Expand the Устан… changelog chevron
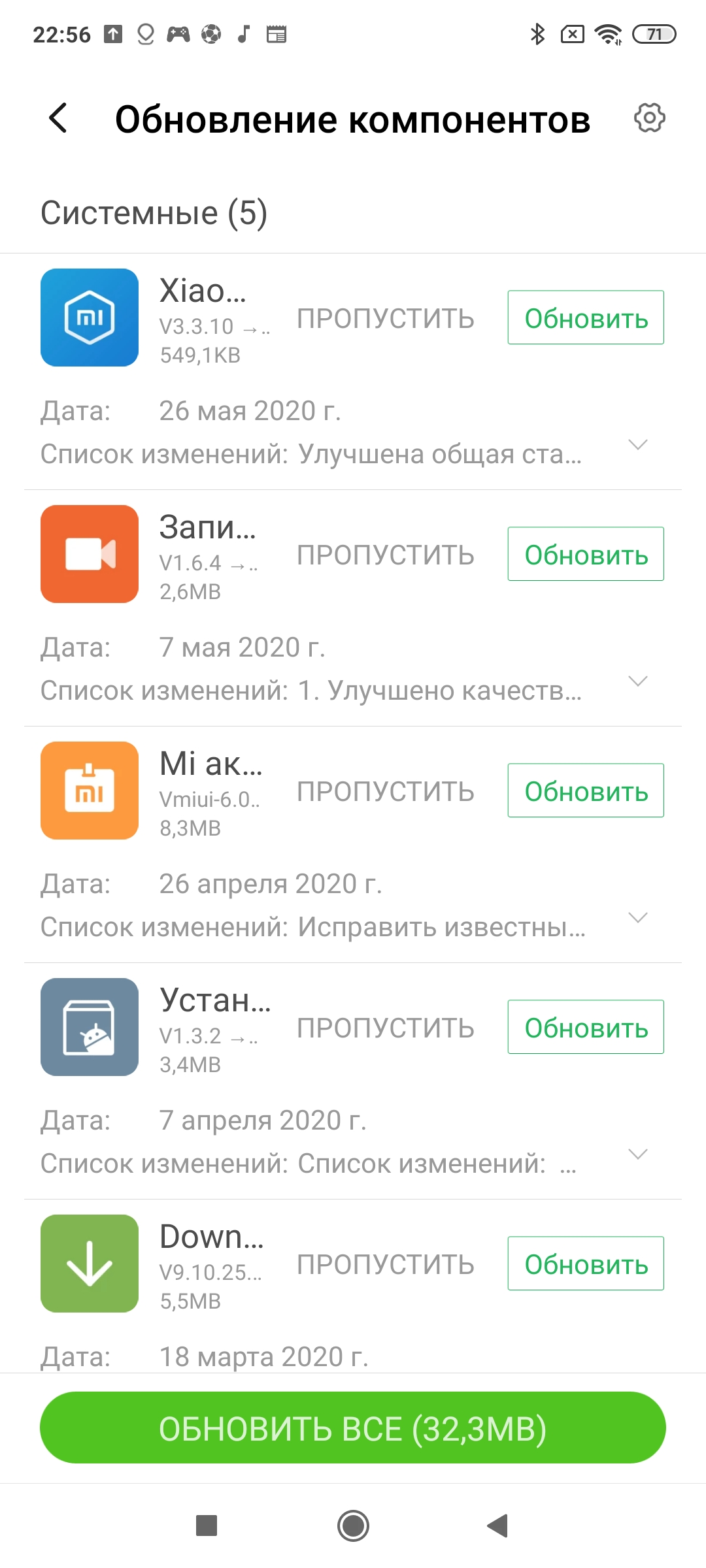706x1568 pixels. [637, 1154]
